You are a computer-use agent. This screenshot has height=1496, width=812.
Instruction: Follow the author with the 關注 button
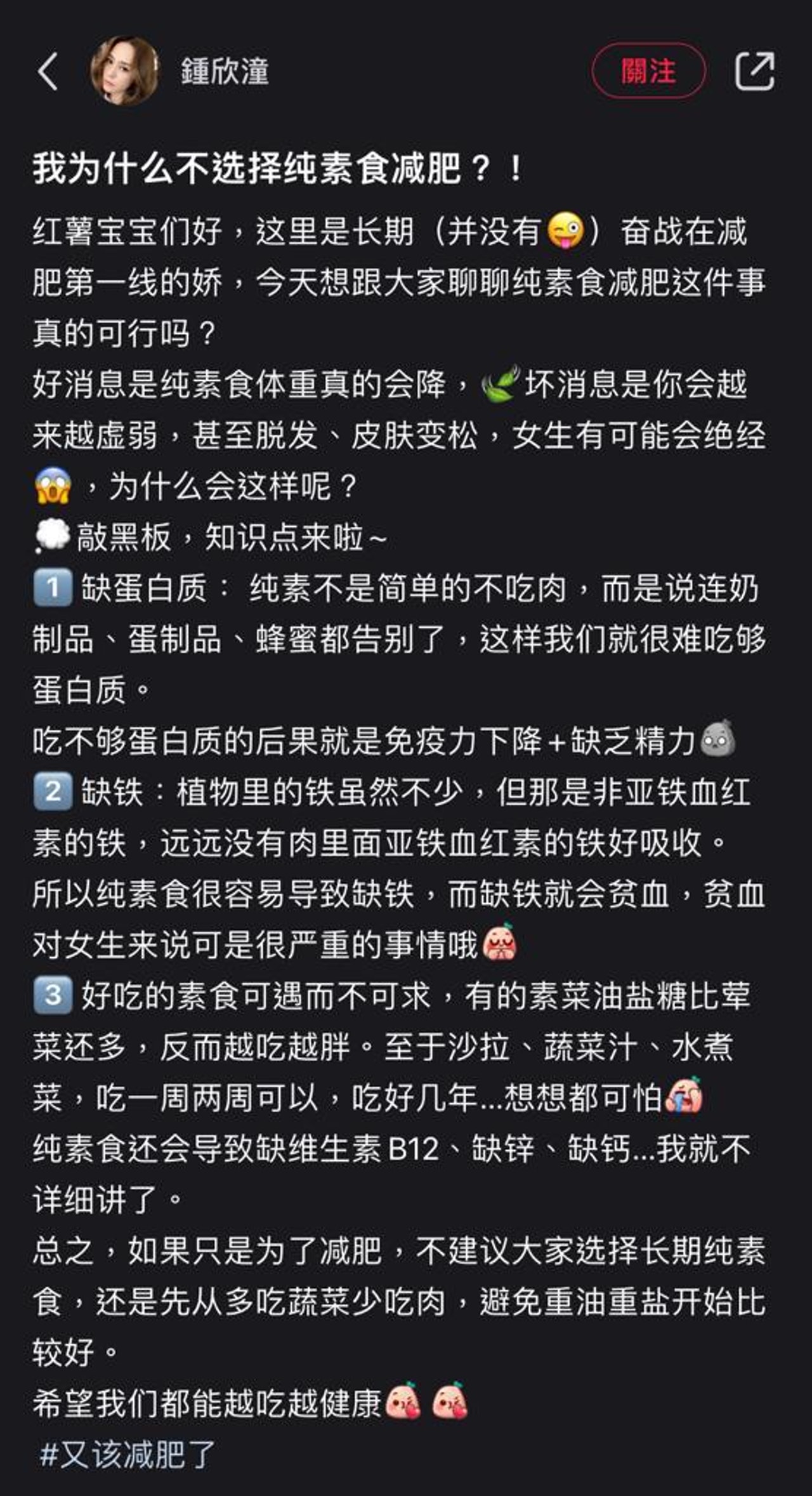pos(648,71)
